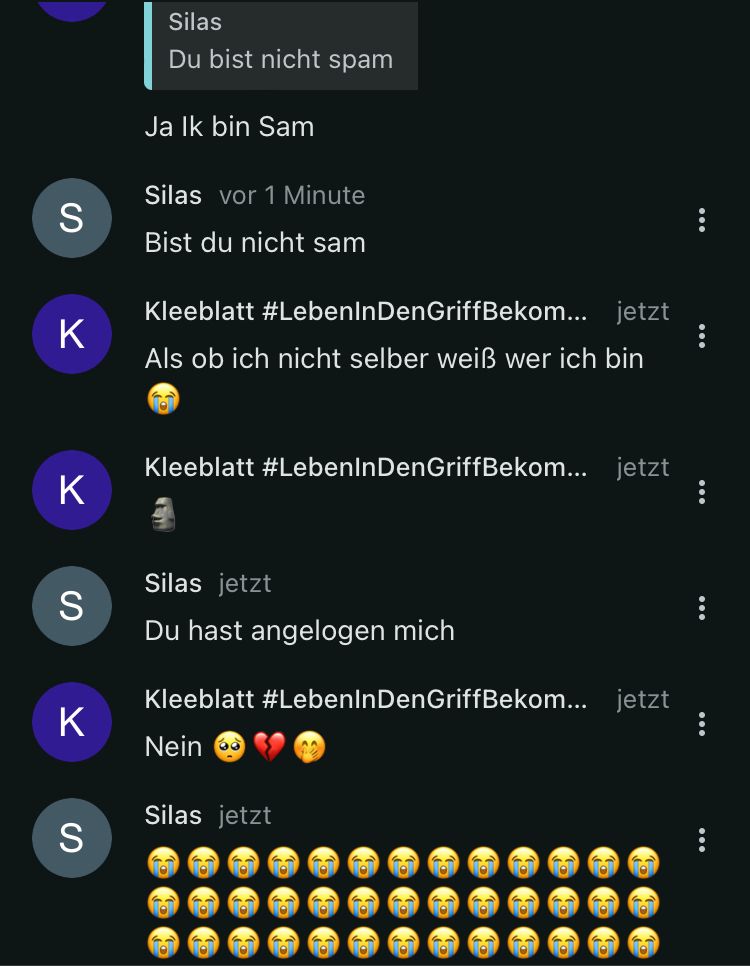Open the three-dot menu for the moai emoji message
Image resolution: width=750 pixels, height=966 pixels.
pyautogui.click(x=702, y=492)
